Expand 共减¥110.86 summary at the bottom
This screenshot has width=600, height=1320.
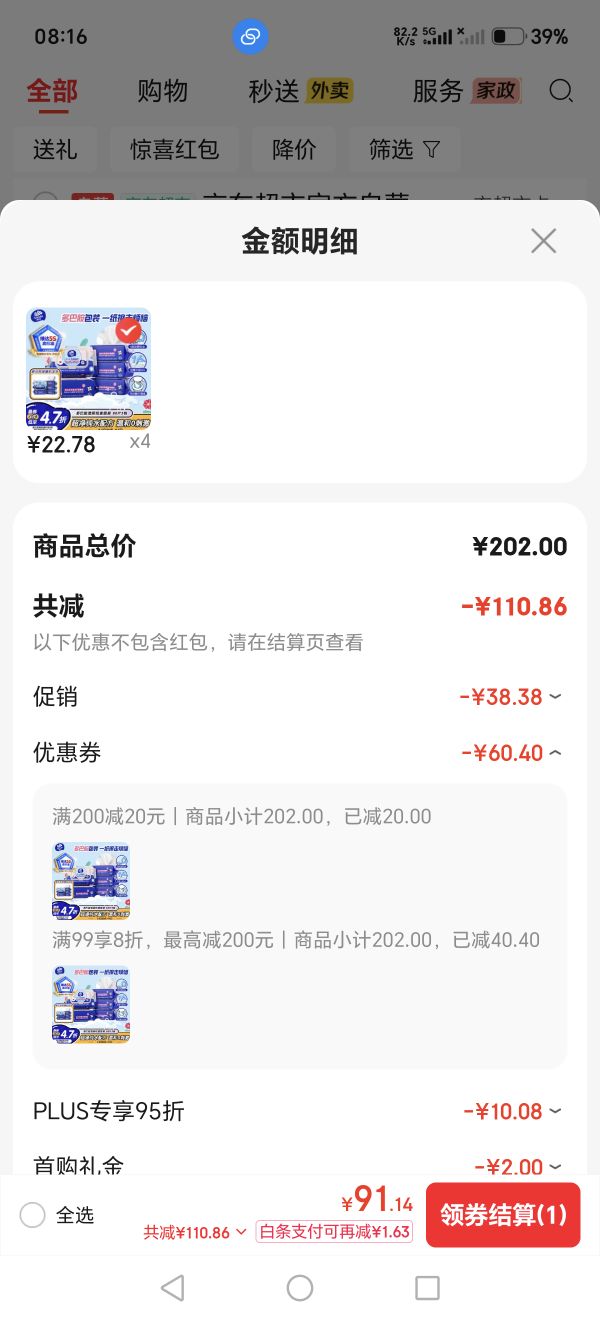tap(195, 1233)
